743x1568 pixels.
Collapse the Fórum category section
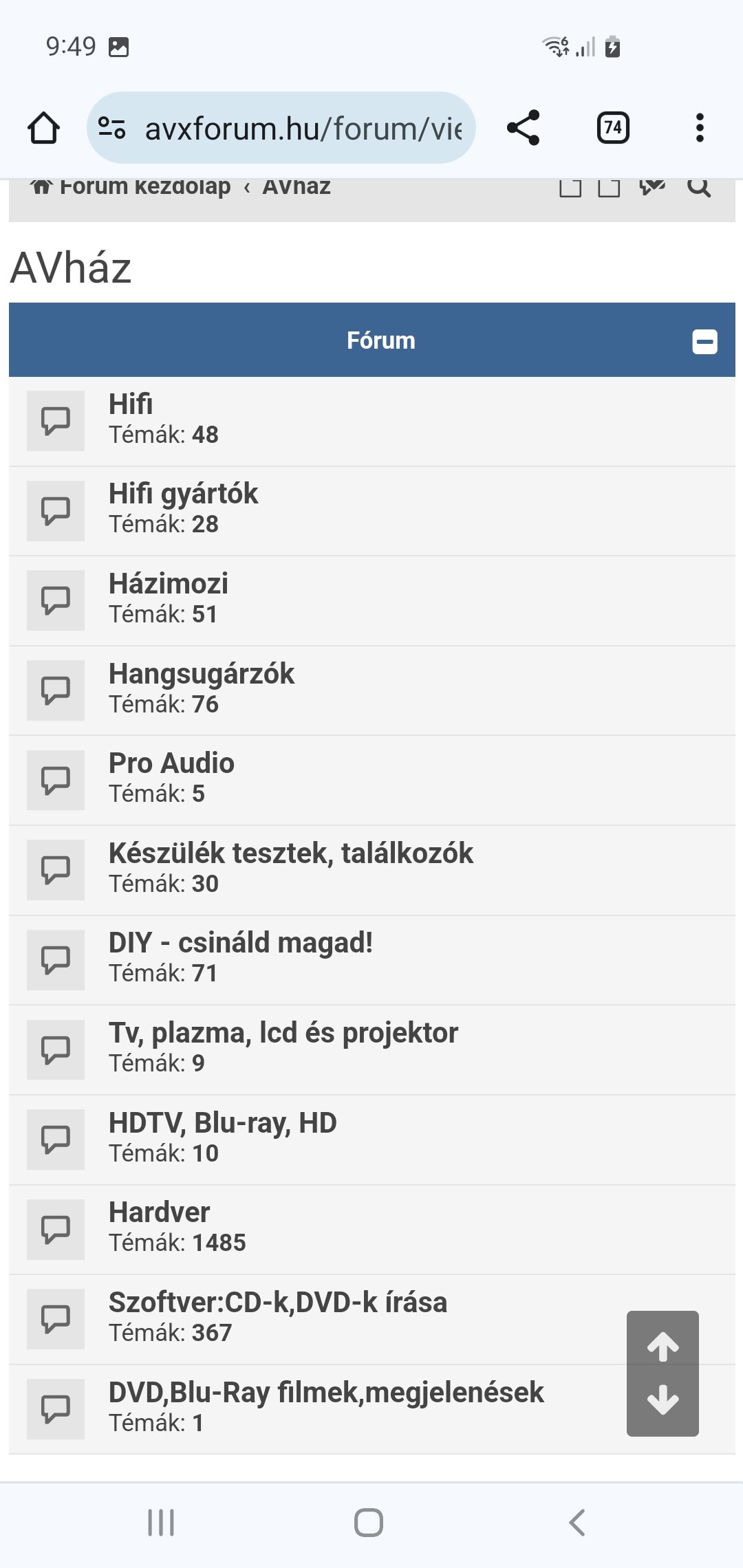[704, 342]
